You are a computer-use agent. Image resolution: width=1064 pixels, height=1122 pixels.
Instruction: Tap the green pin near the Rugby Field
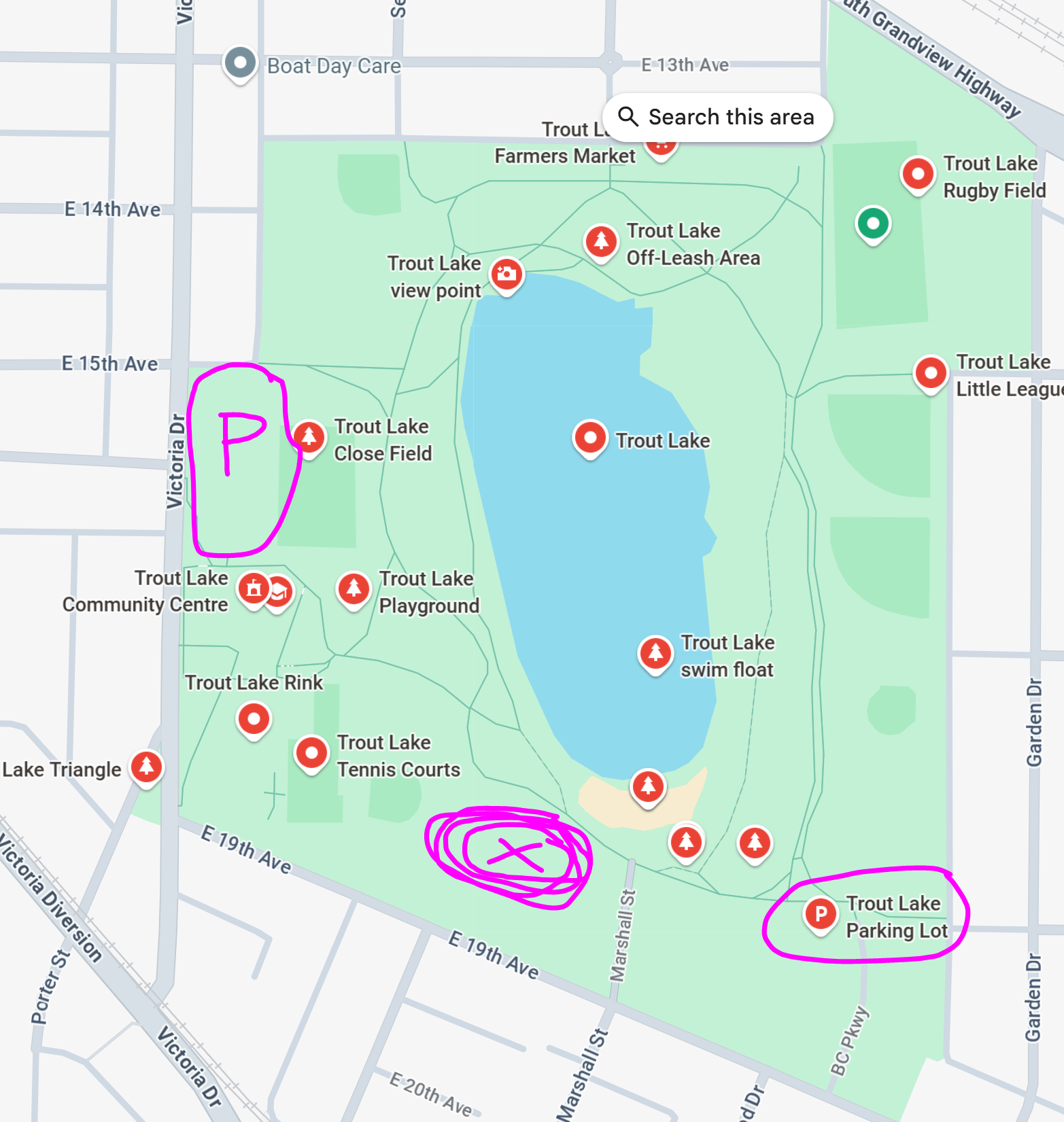[873, 224]
